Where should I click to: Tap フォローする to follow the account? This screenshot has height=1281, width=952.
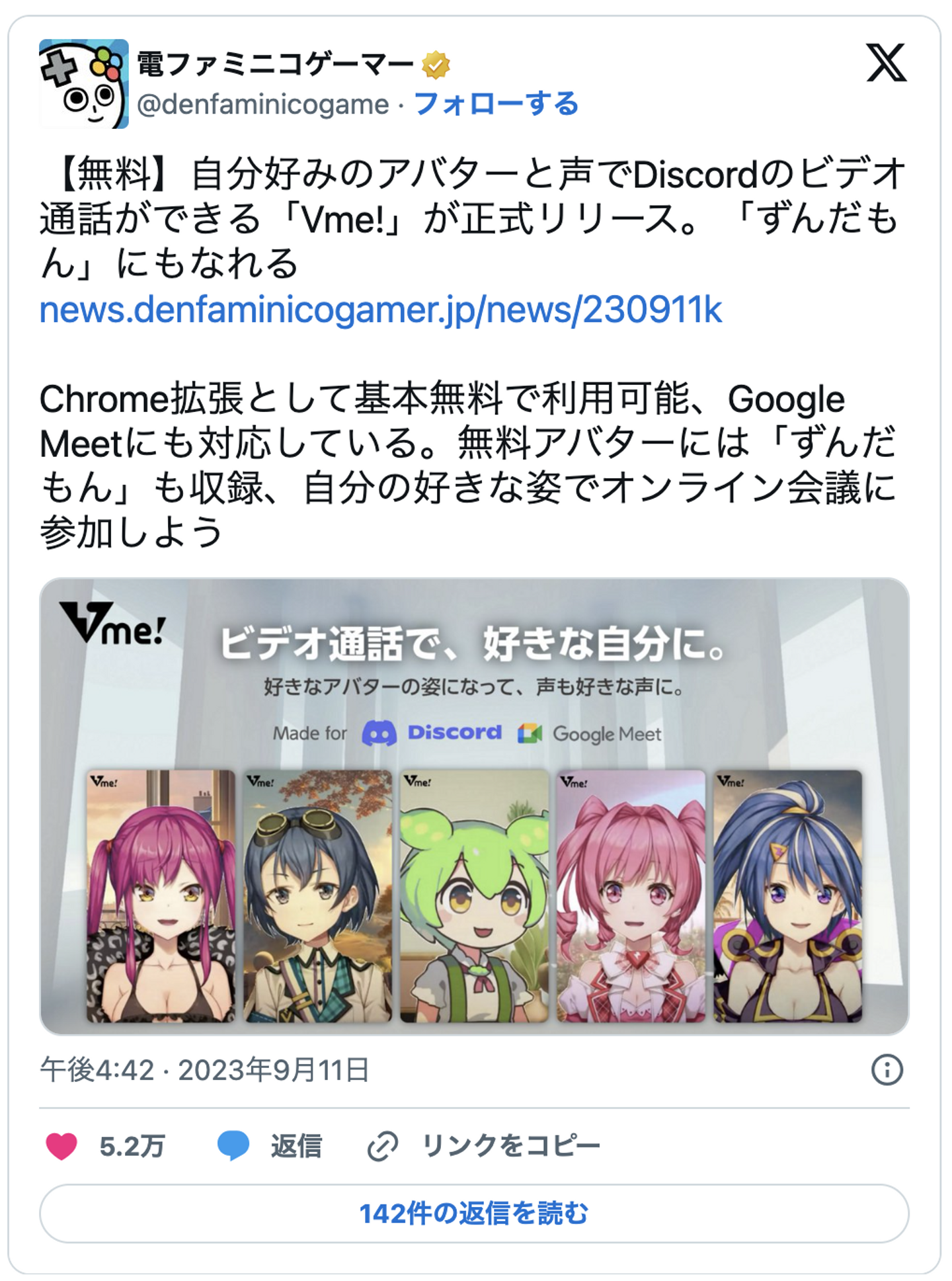(x=496, y=104)
